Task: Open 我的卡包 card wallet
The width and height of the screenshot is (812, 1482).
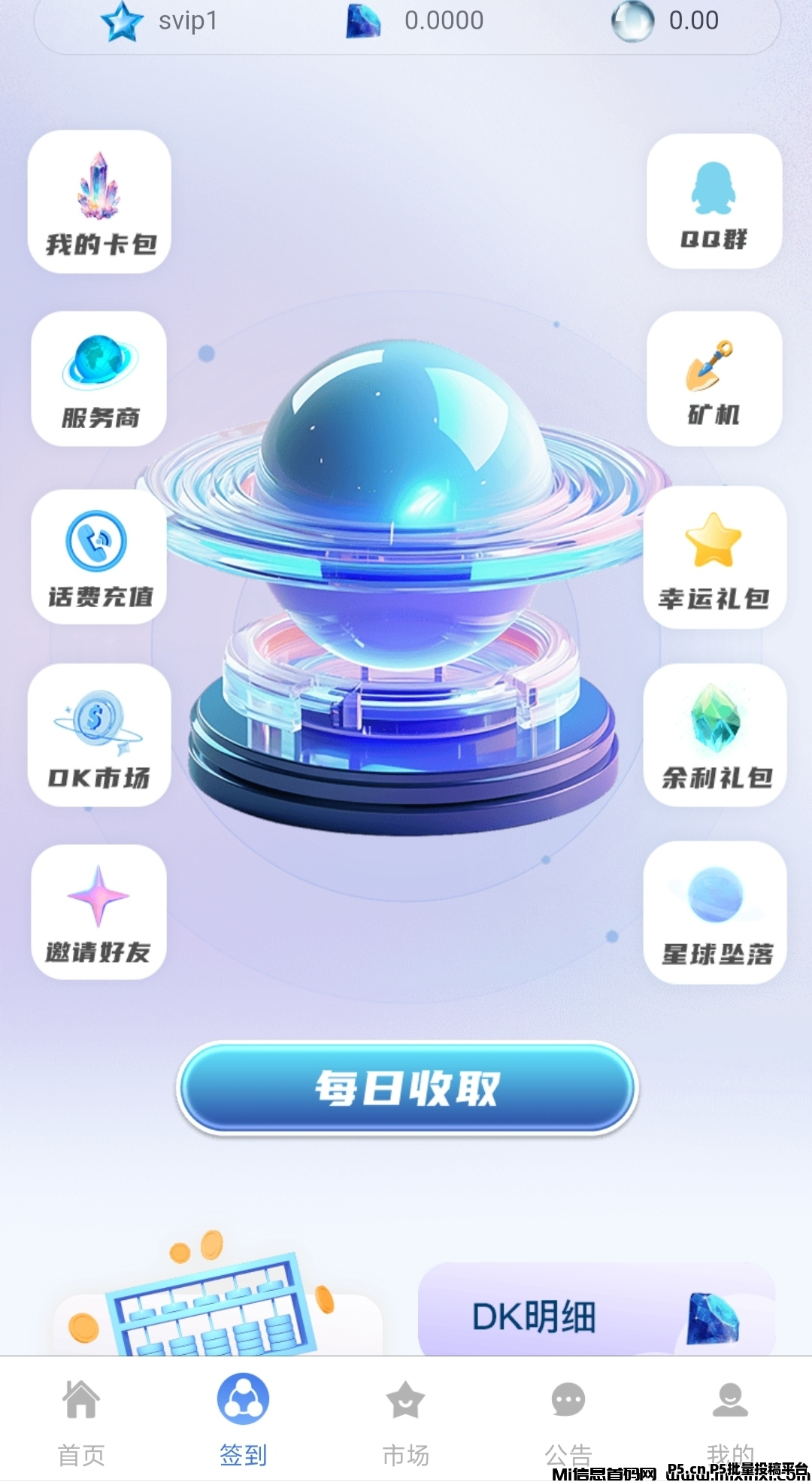Action: 99,202
